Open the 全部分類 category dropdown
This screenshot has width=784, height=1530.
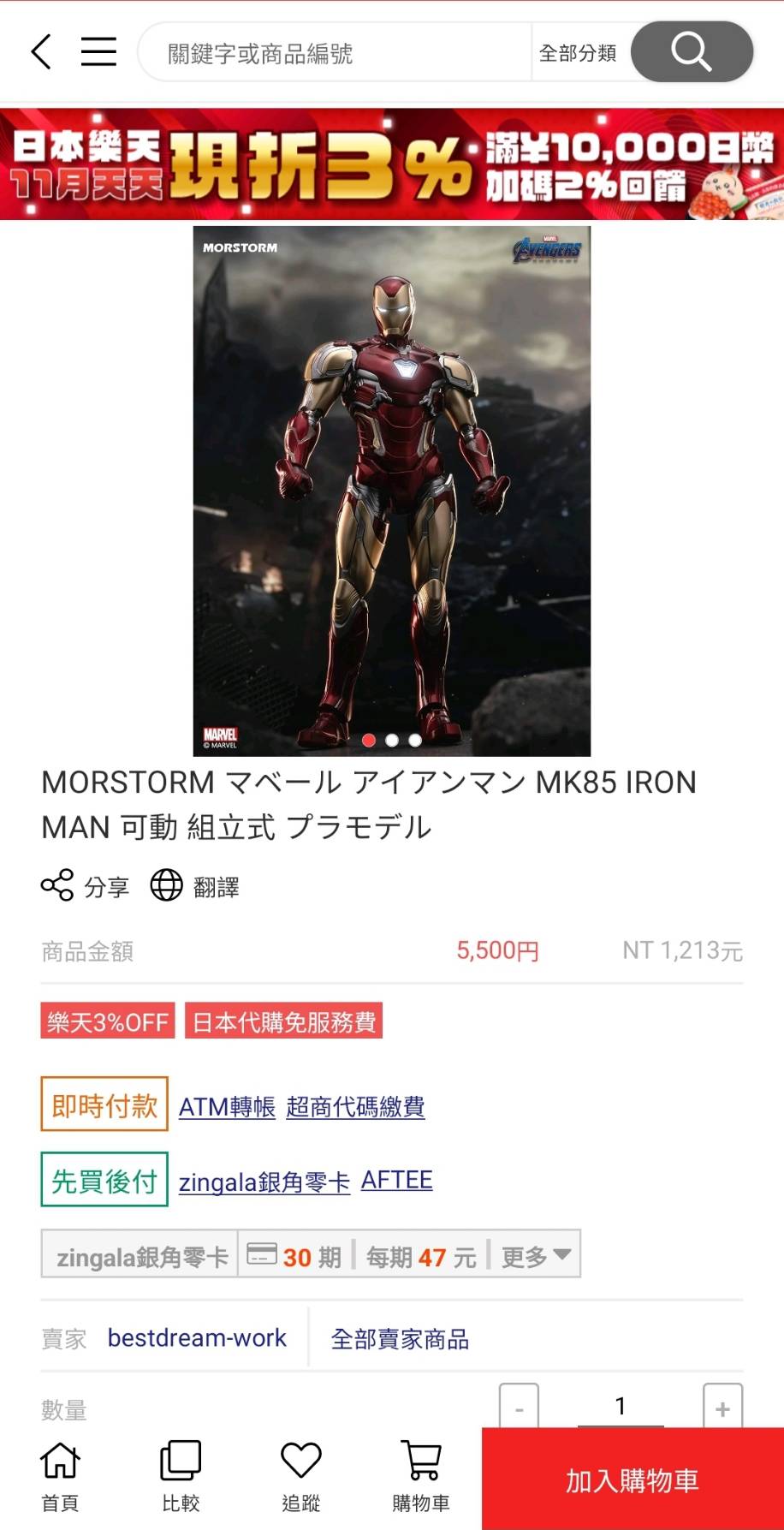[579, 53]
